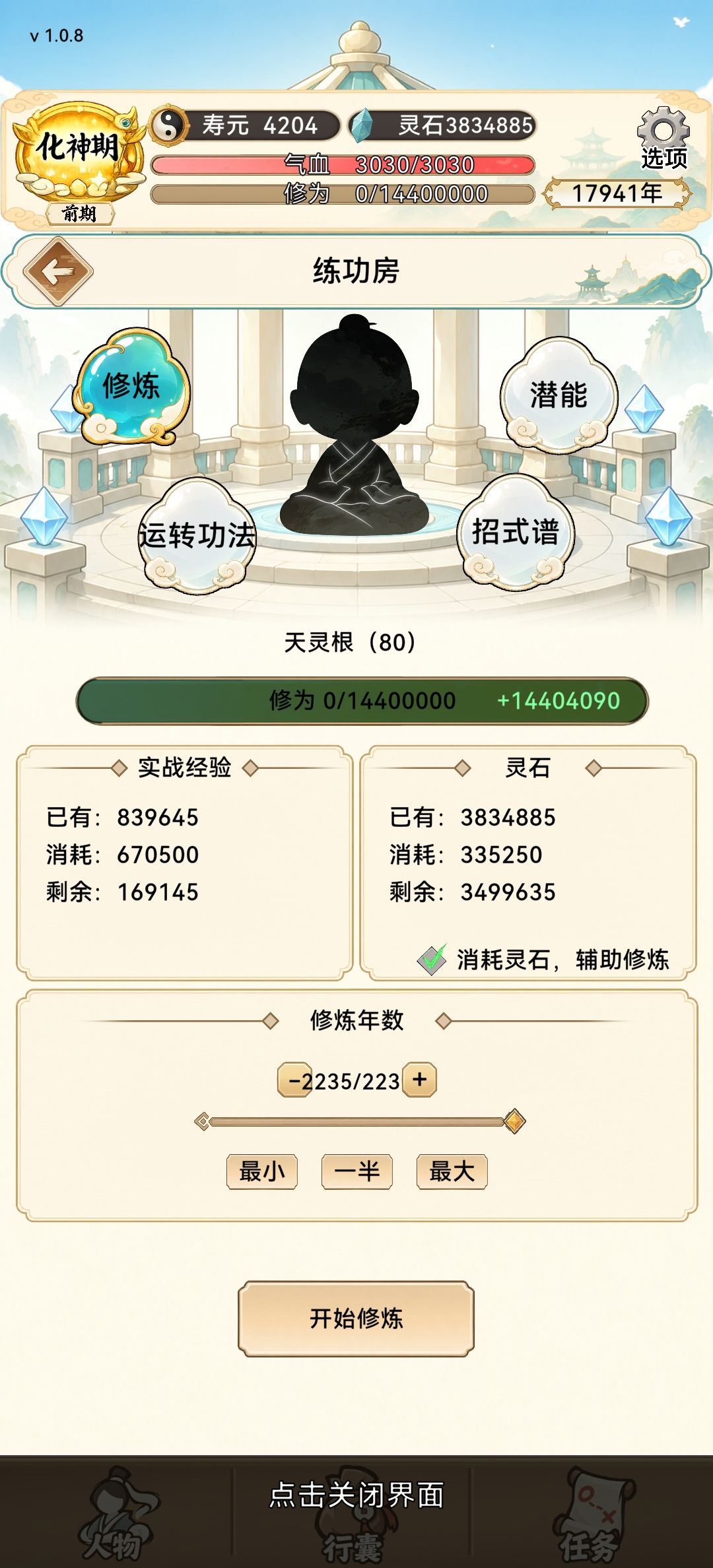Tap 点击关闭界面 to close panel
This screenshot has height=1568, width=713.
[x=356, y=1495]
